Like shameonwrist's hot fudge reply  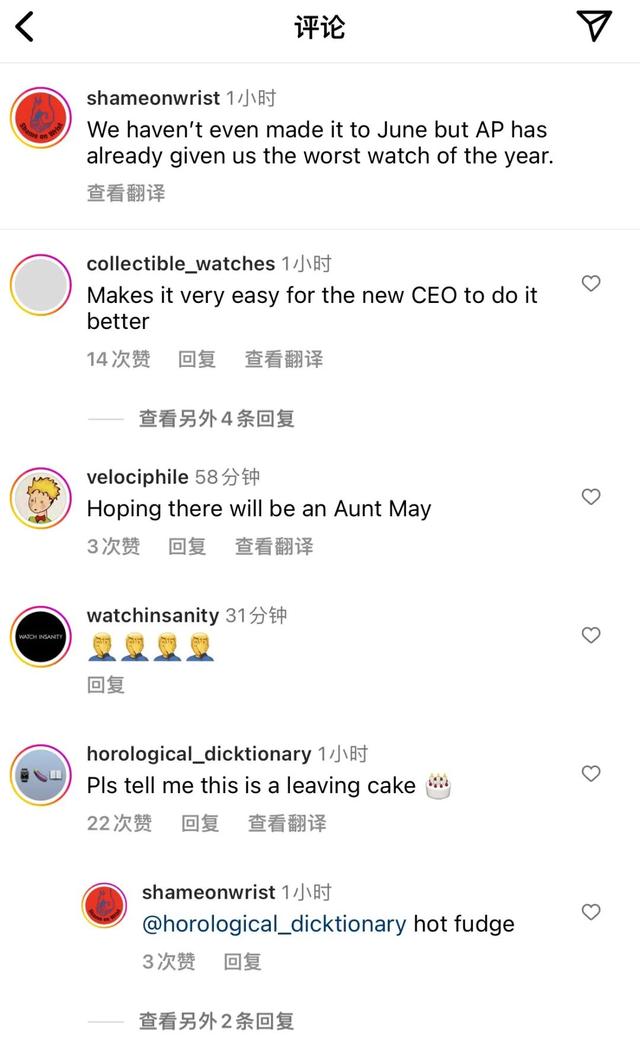pos(591,912)
